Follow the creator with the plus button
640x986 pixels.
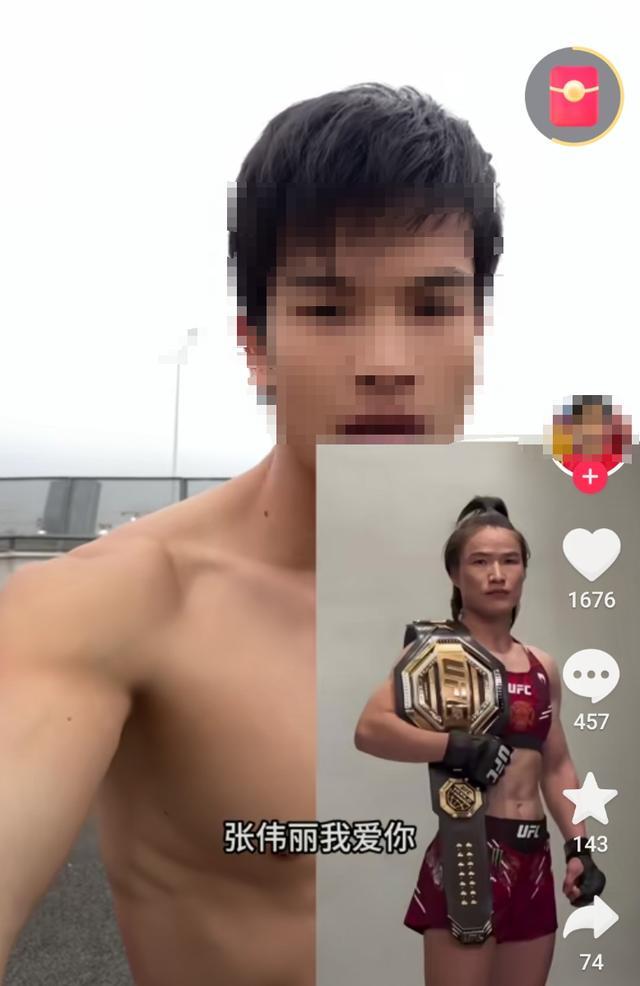[590, 477]
